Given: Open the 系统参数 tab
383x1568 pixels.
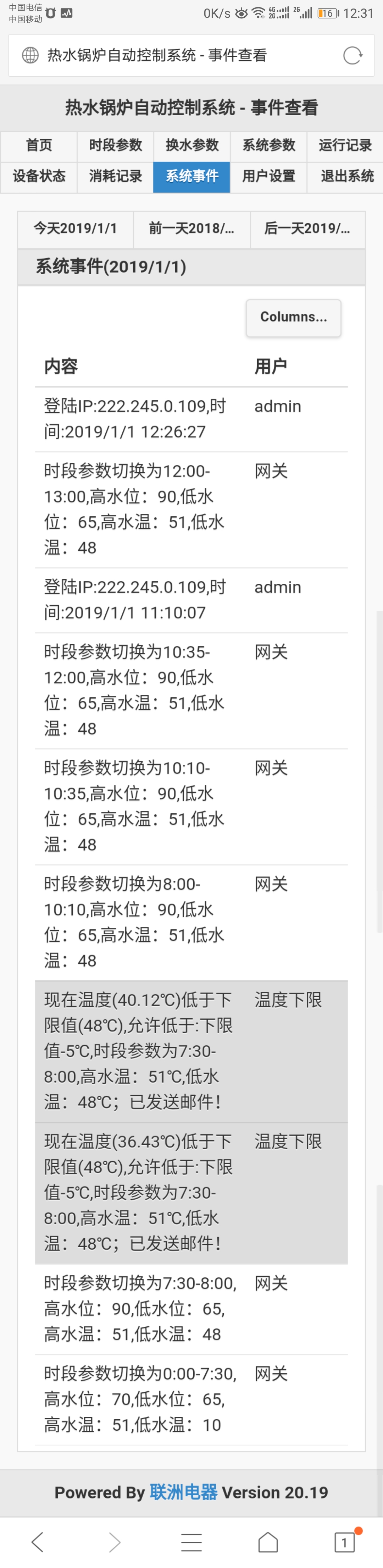Looking at the screenshot, I should point(269,145).
